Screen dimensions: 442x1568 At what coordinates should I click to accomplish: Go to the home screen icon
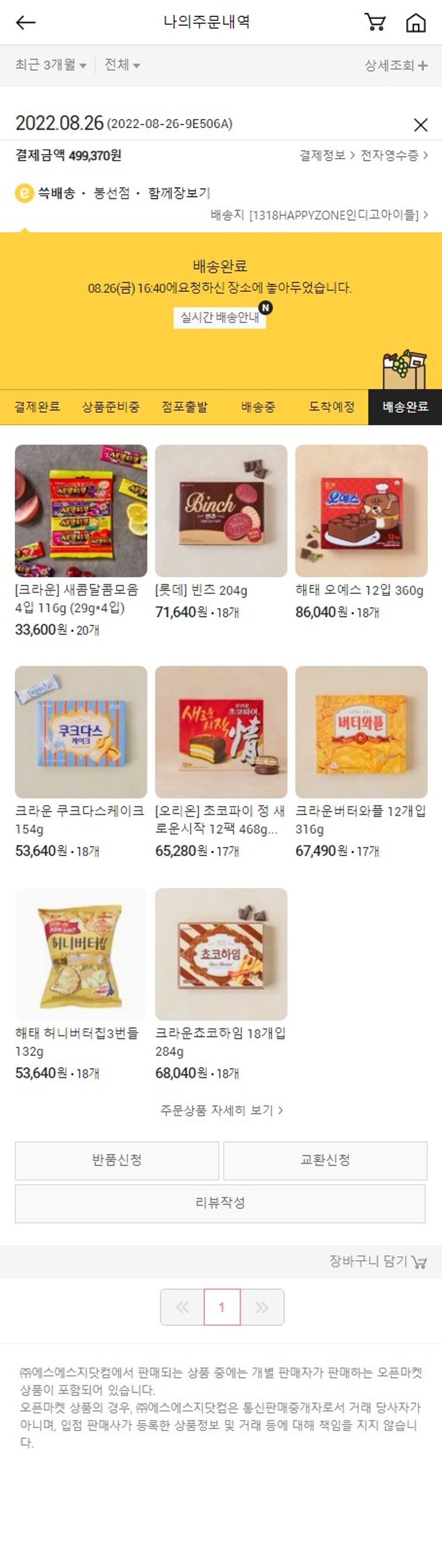tap(416, 22)
